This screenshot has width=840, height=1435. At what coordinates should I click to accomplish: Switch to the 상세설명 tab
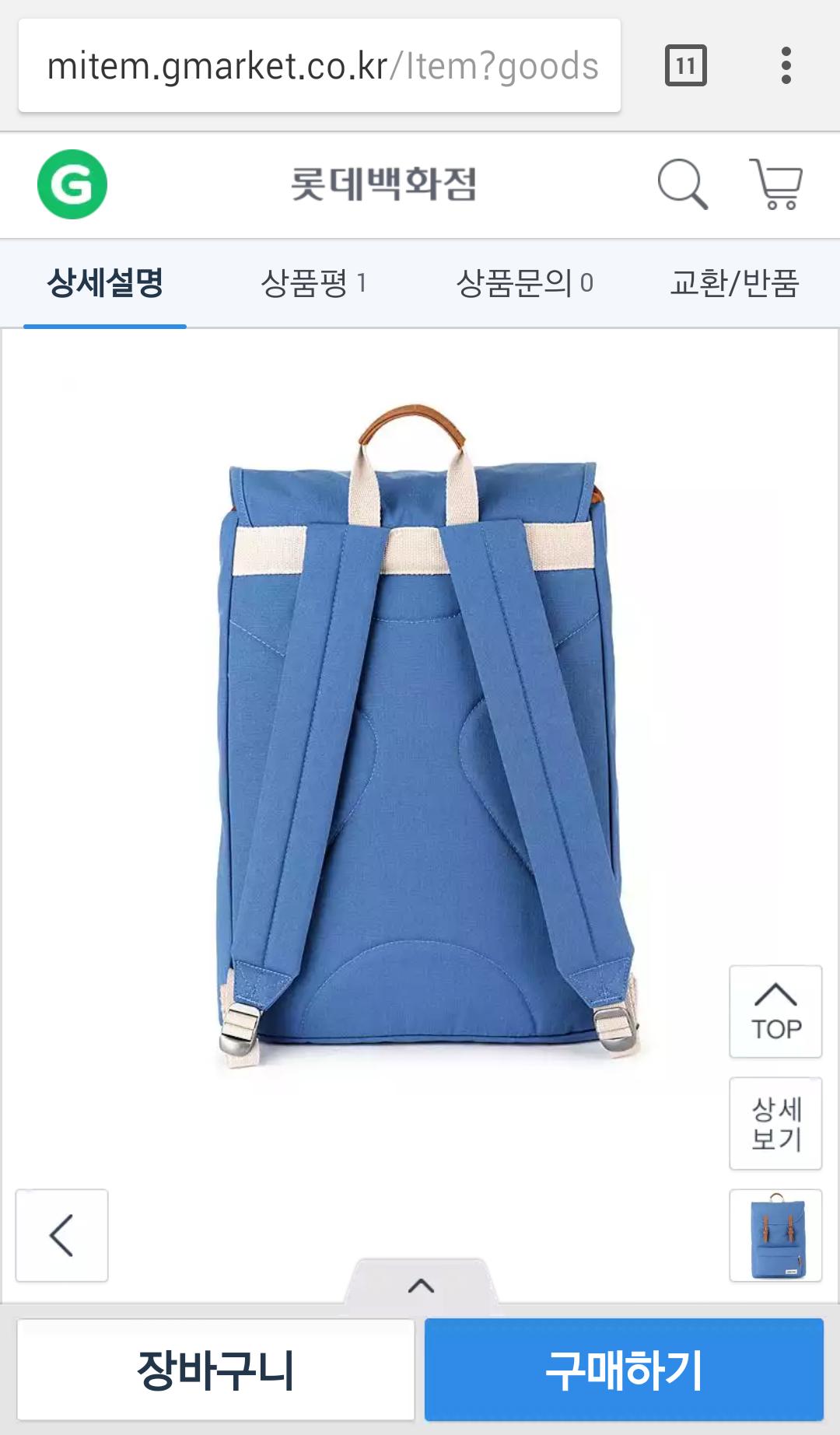(105, 283)
